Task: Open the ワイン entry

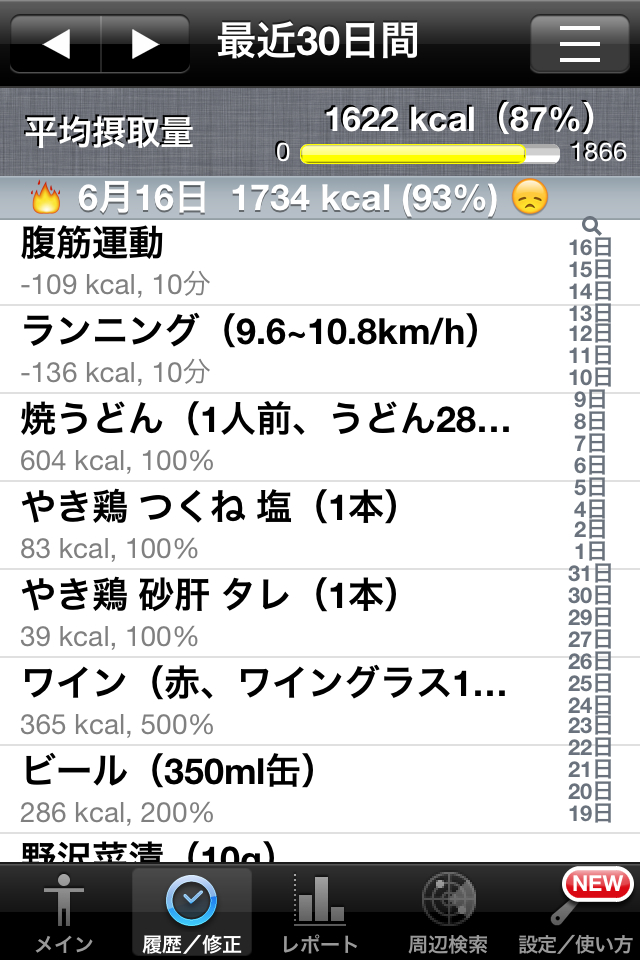Action: pyautogui.click(x=280, y=701)
